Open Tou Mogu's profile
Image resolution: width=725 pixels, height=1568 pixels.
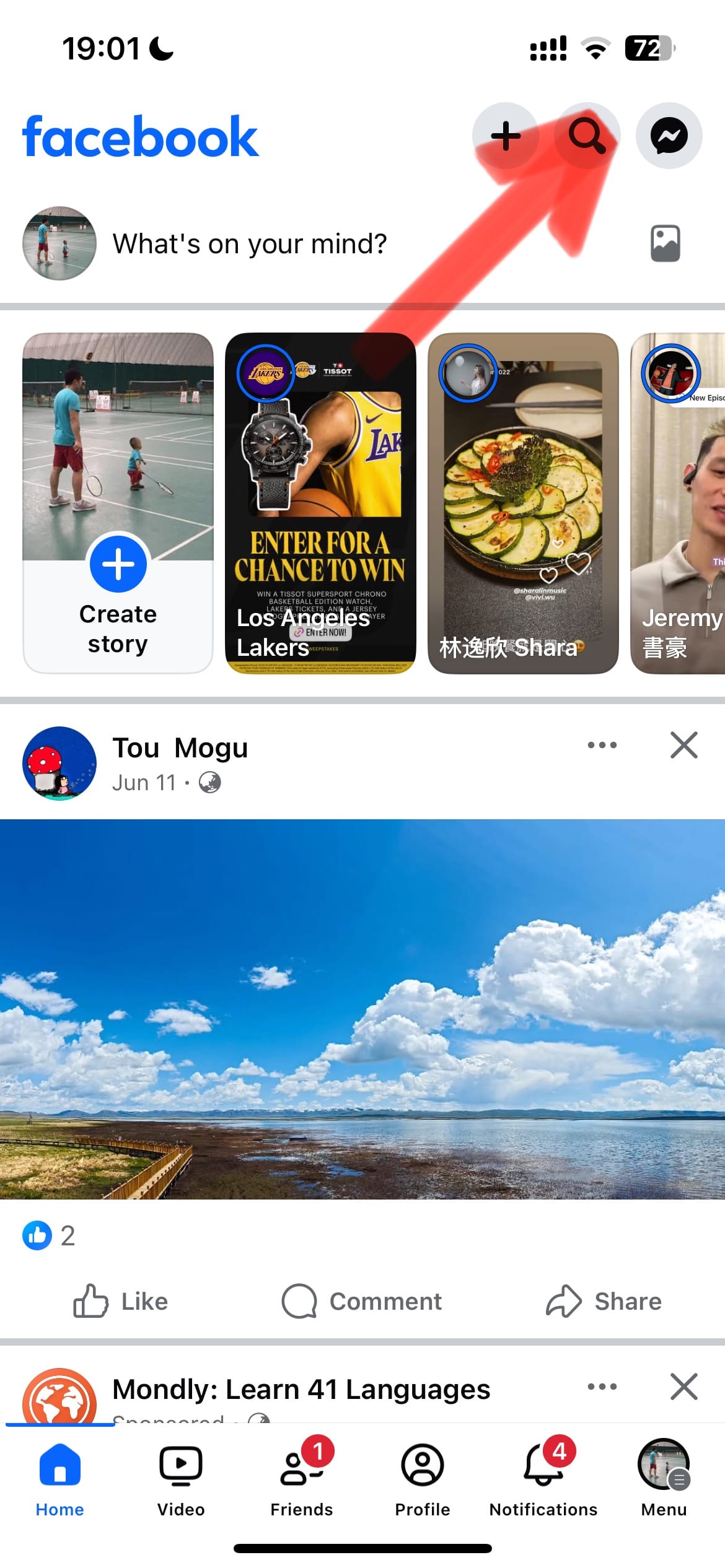(180, 748)
